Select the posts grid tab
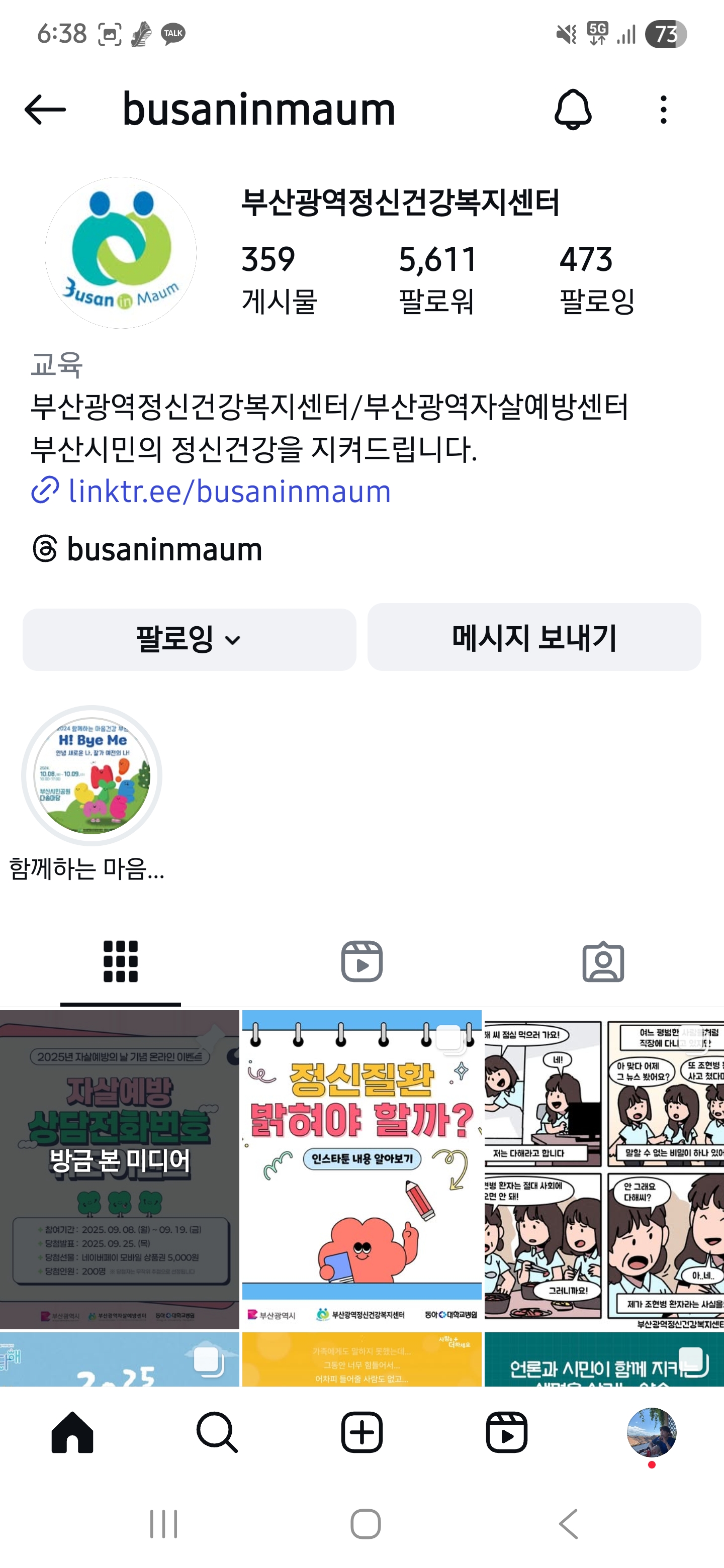Screen dimensions: 724x1568 coord(121,961)
